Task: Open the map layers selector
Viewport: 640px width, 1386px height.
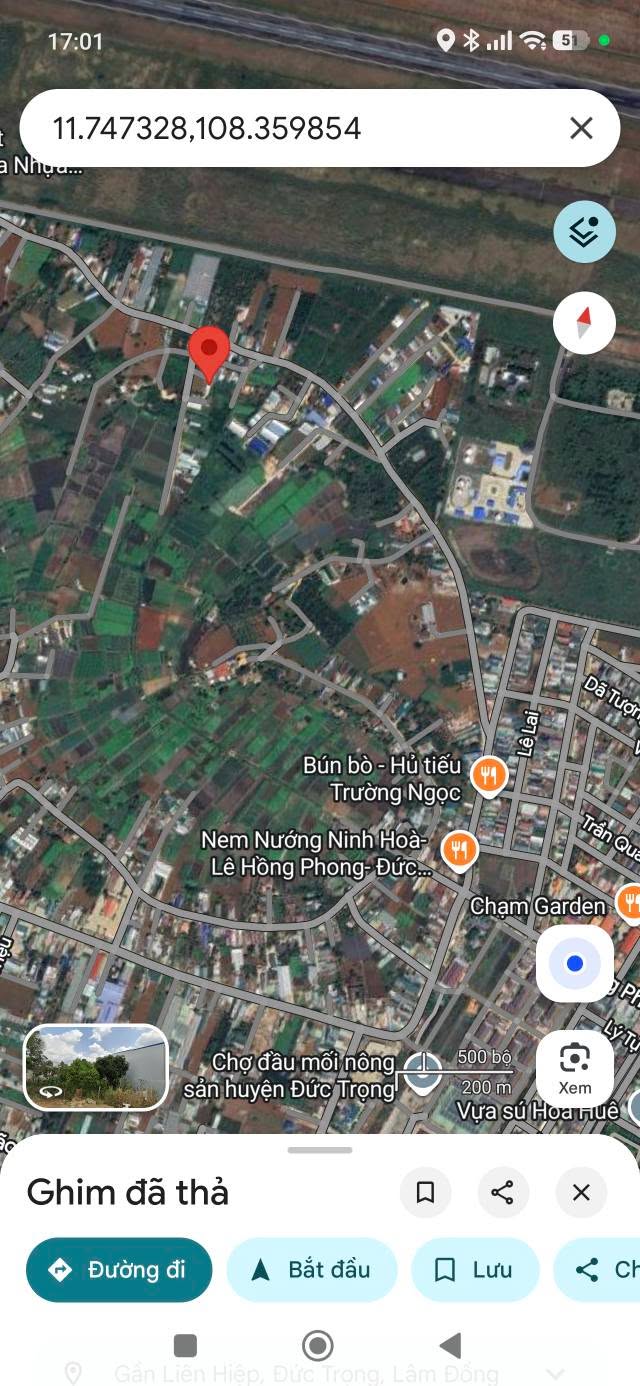Action: 584,232
